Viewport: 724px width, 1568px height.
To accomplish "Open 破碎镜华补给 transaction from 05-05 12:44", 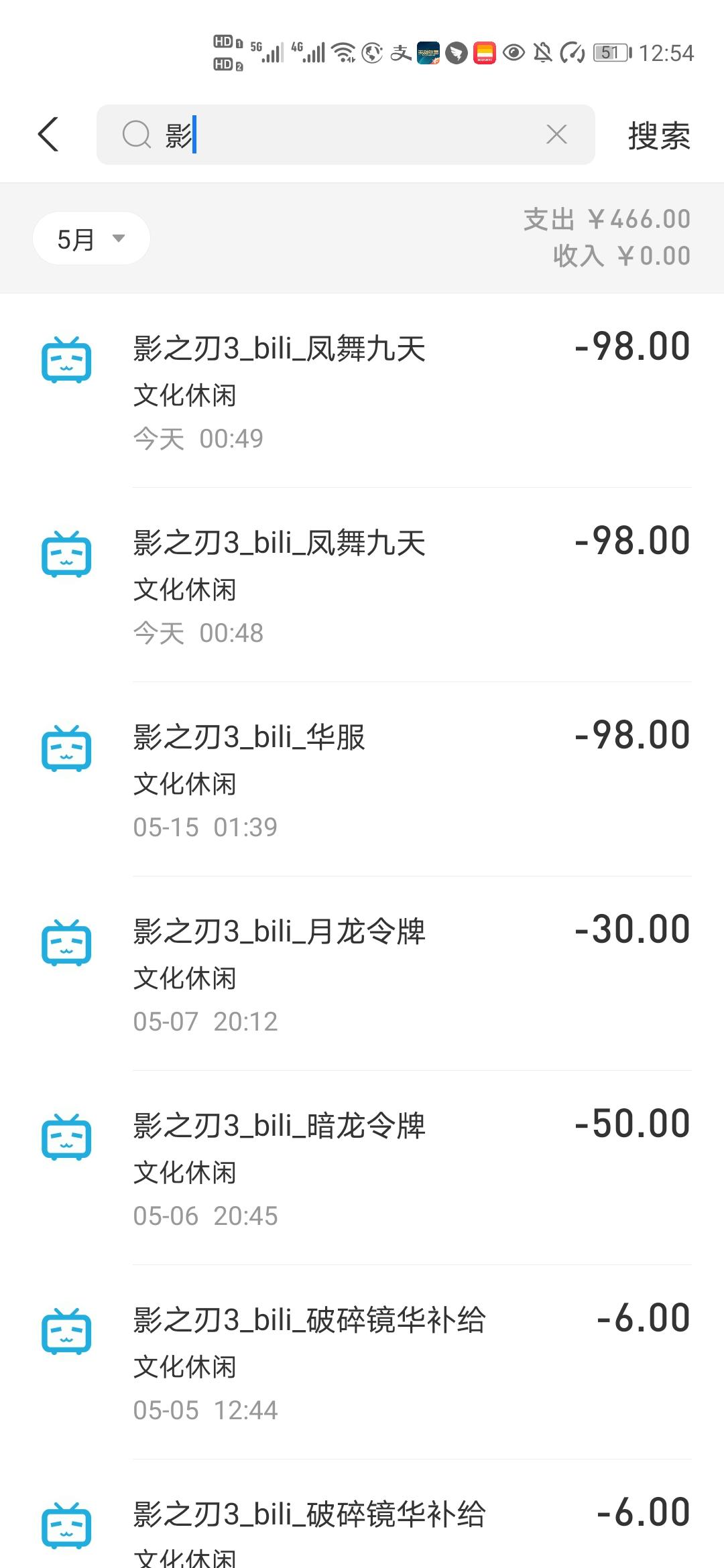I will point(362,1362).
